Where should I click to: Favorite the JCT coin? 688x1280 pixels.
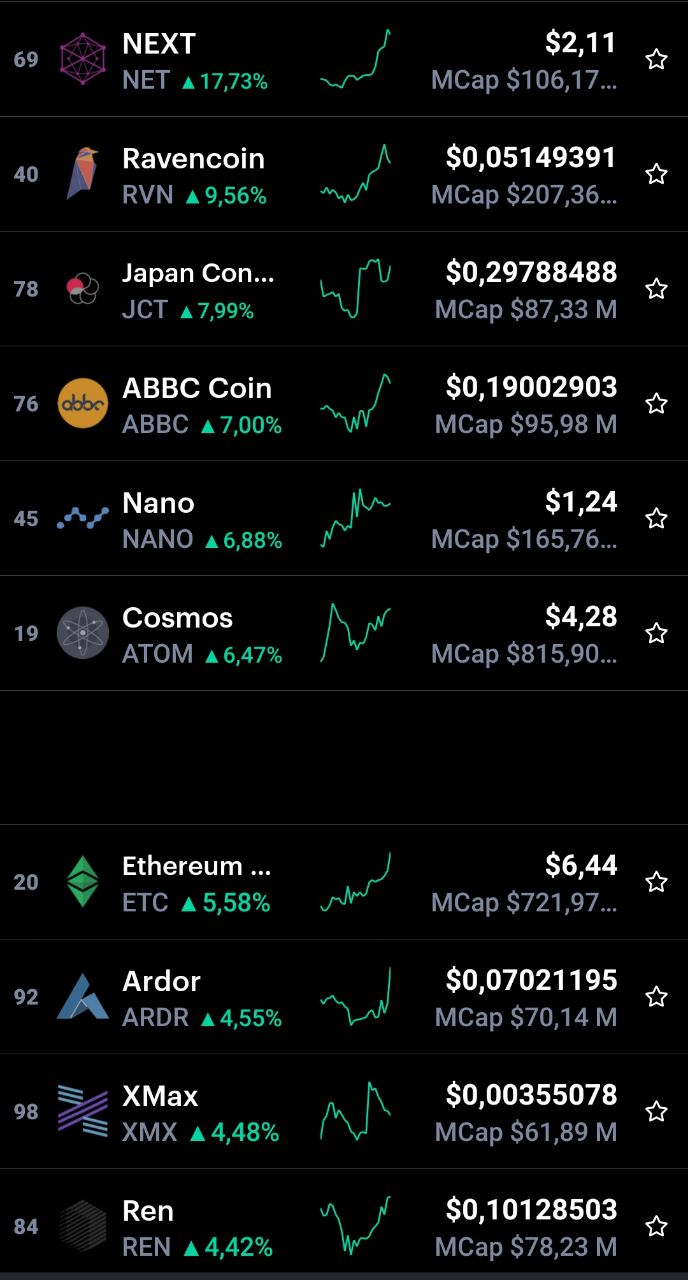[x=656, y=290]
